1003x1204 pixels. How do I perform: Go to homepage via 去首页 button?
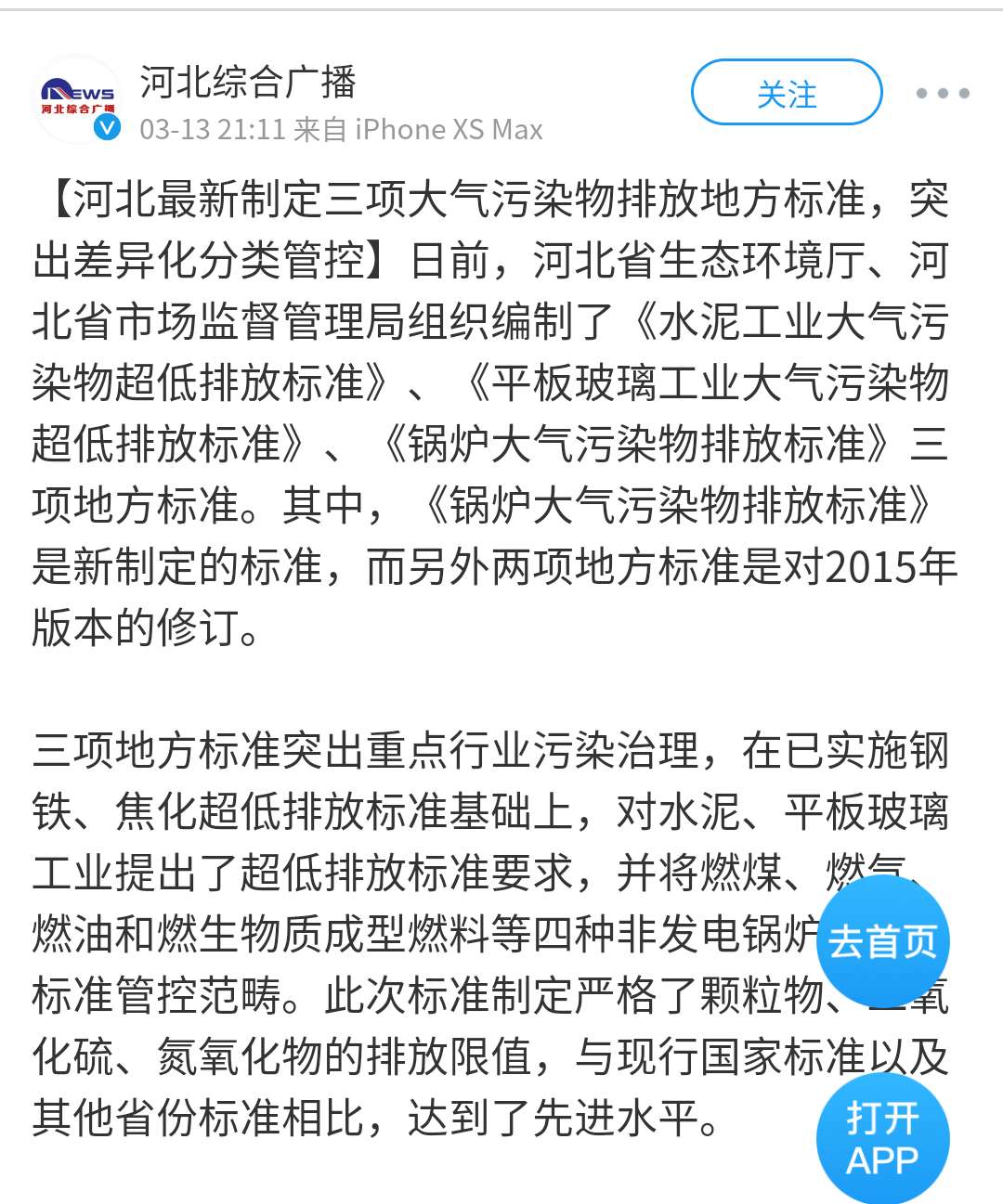[x=882, y=940]
